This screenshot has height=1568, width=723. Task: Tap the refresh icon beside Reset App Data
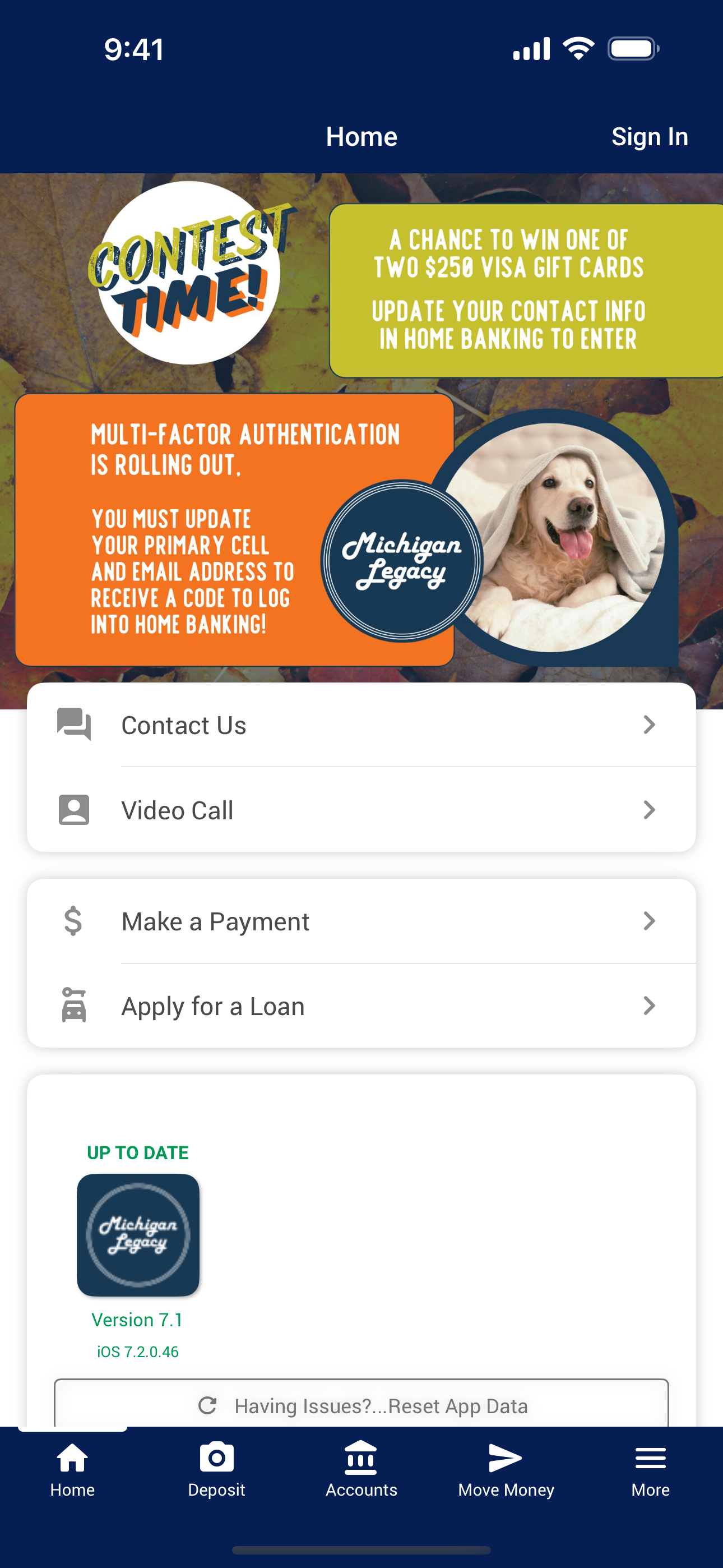pyautogui.click(x=207, y=1405)
